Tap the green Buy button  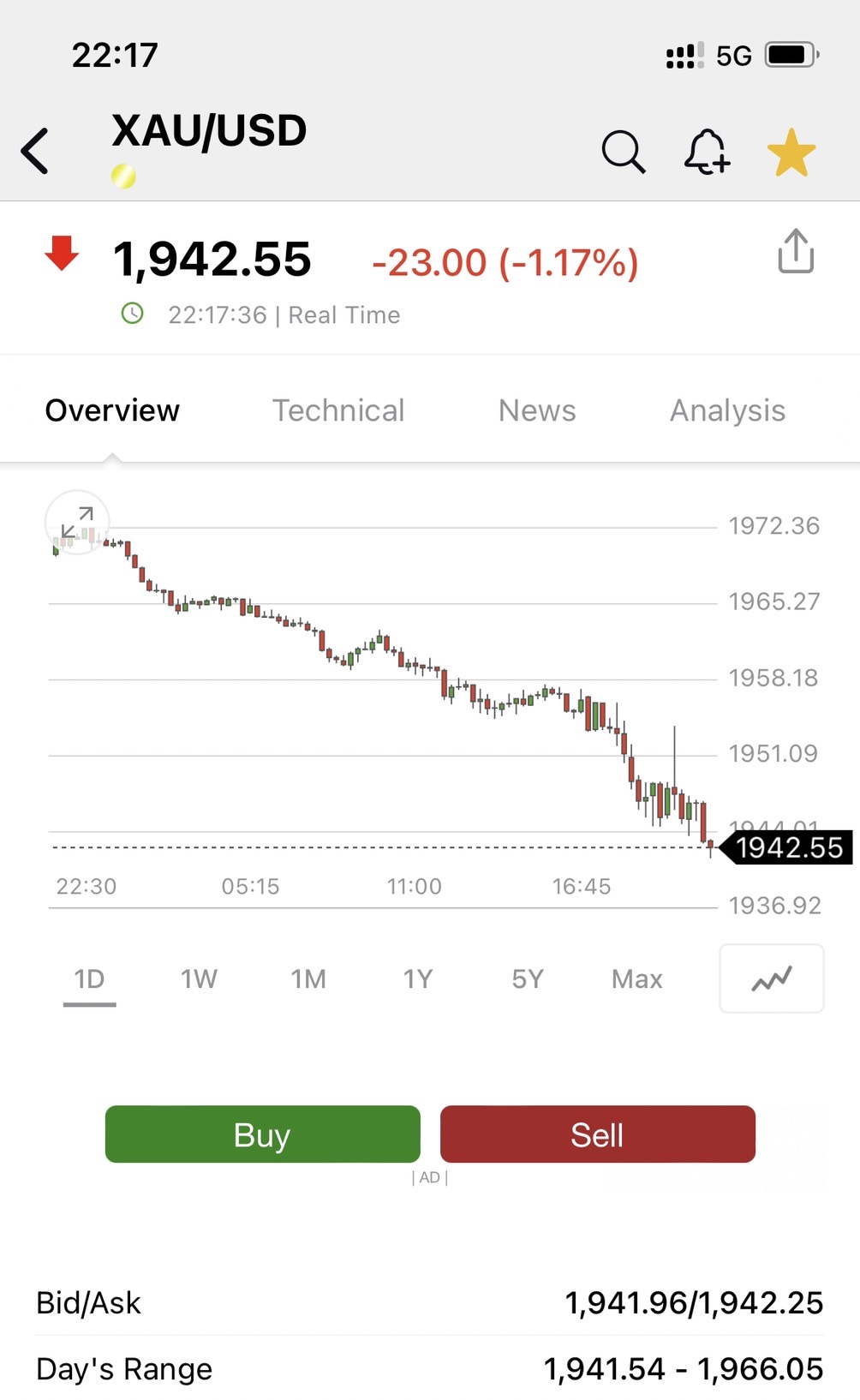(x=263, y=1134)
